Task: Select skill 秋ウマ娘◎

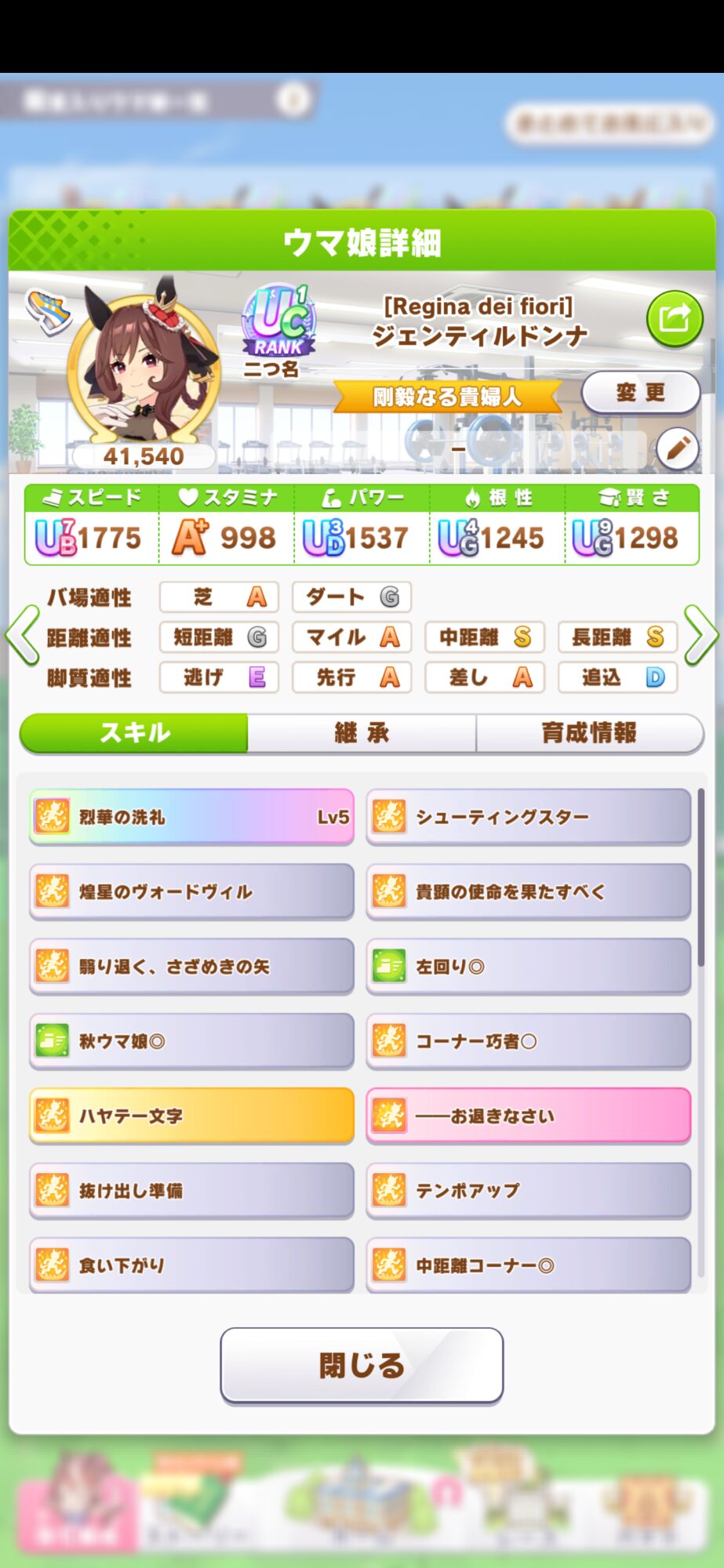Action: 191,1041
